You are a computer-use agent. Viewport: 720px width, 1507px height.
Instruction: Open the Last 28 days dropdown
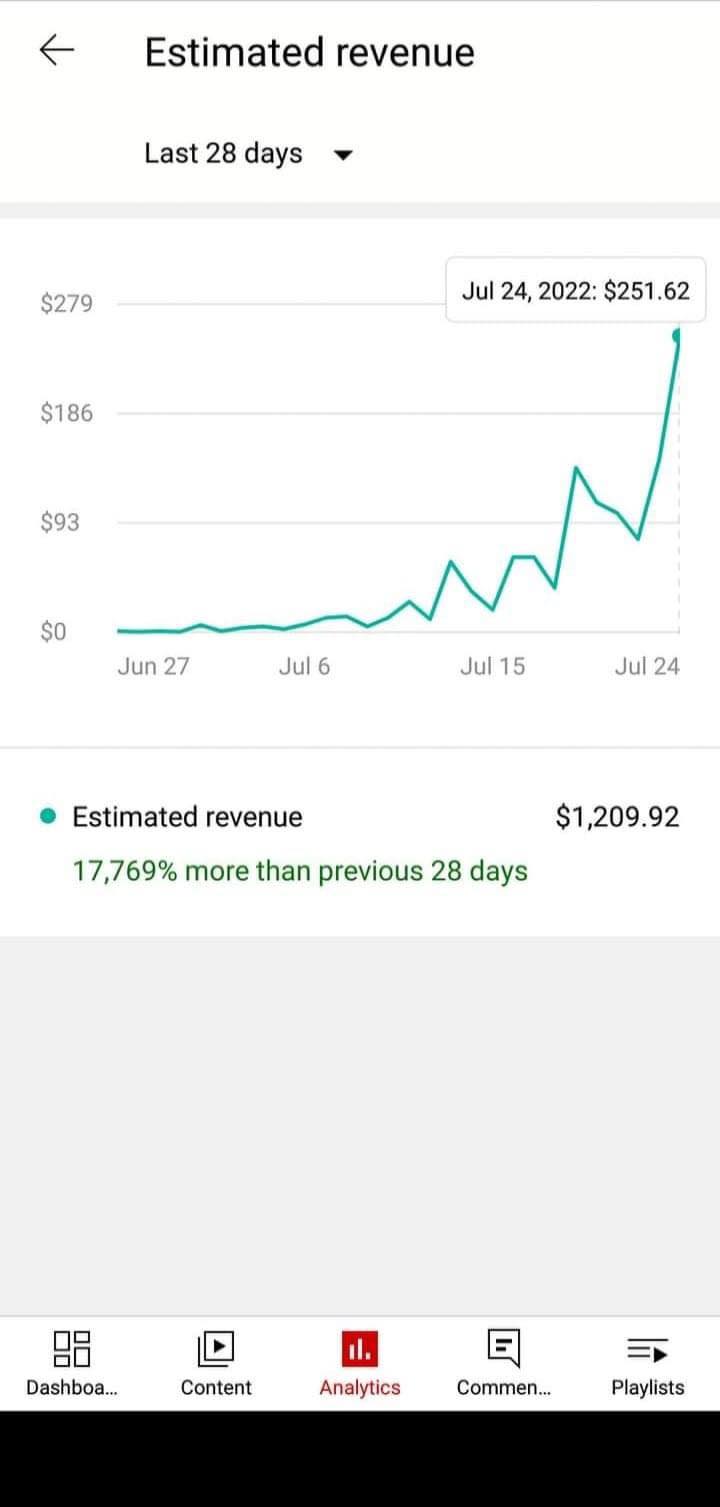(249, 154)
